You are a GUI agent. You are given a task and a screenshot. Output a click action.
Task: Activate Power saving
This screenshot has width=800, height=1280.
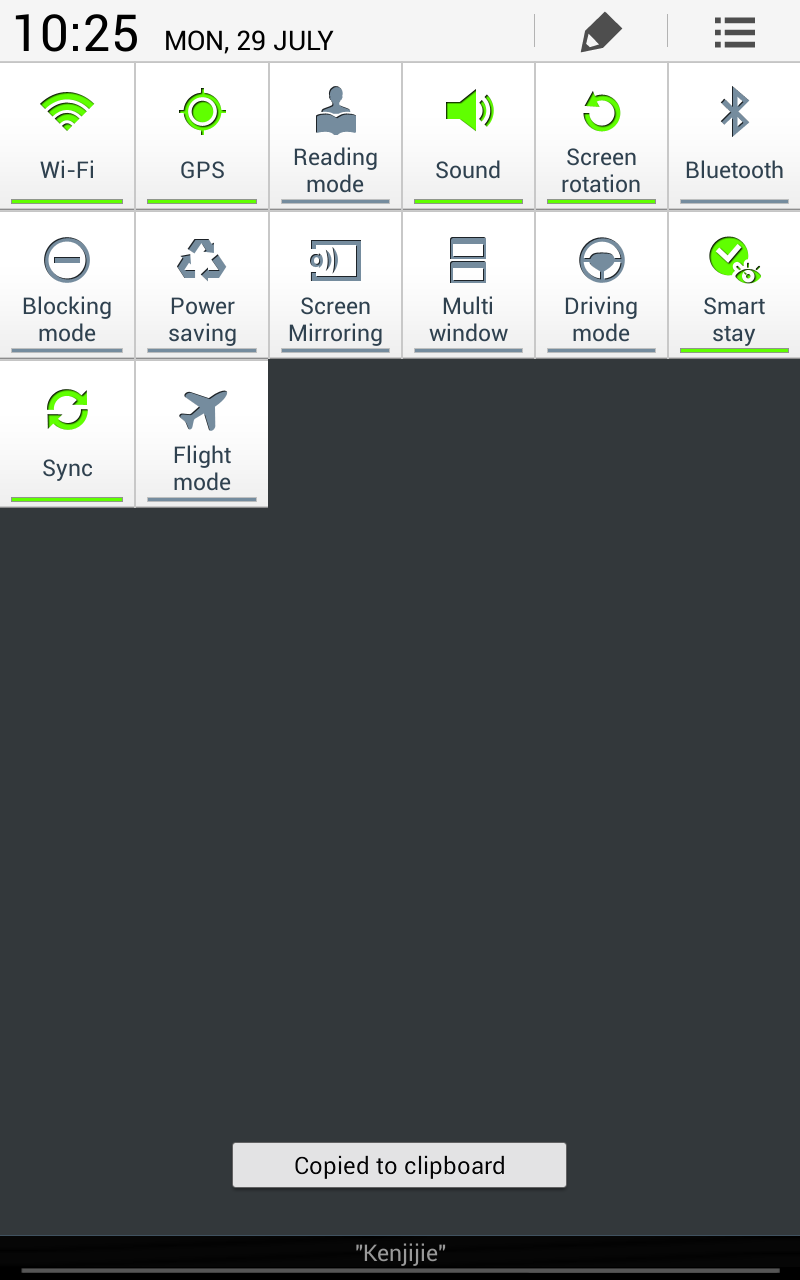[x=202, y=285]
